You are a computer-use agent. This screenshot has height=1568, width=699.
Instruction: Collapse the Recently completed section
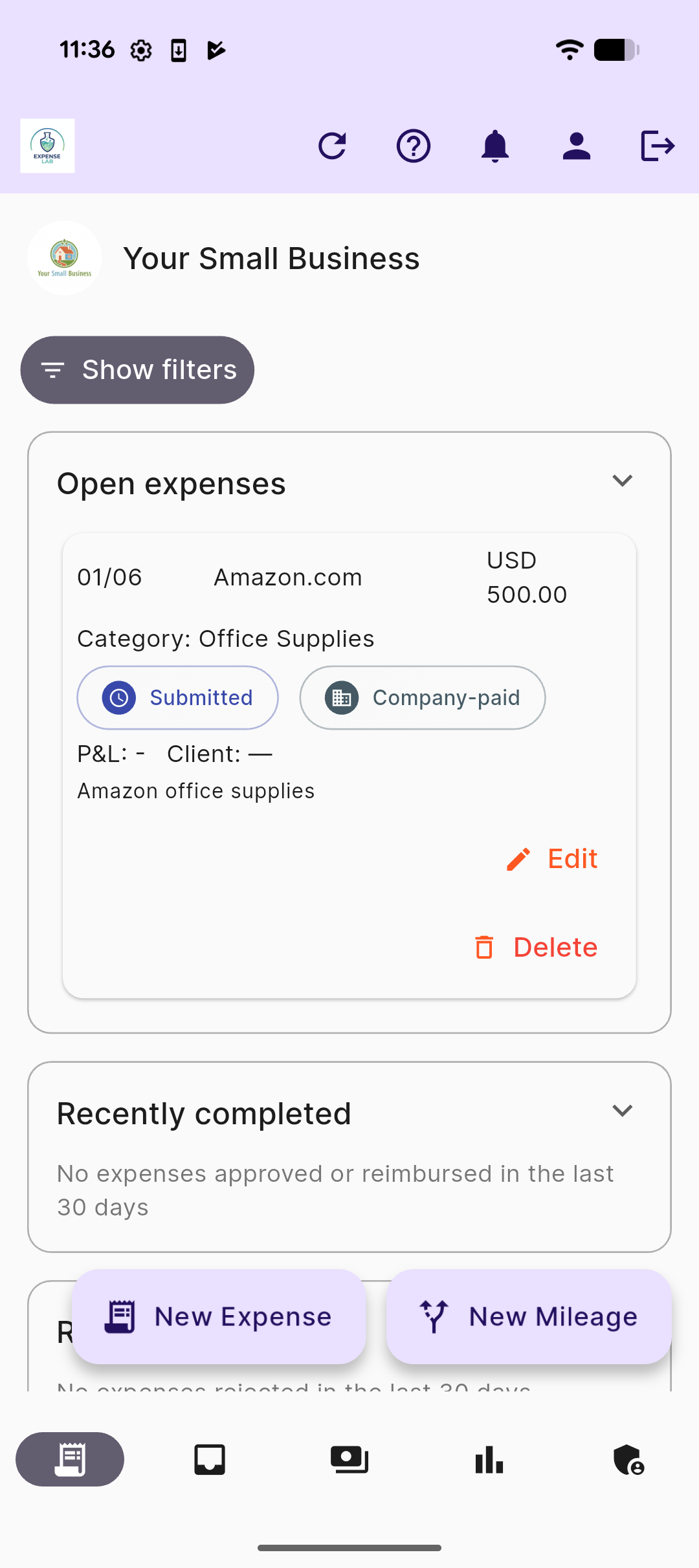(x=622, y=1110)
